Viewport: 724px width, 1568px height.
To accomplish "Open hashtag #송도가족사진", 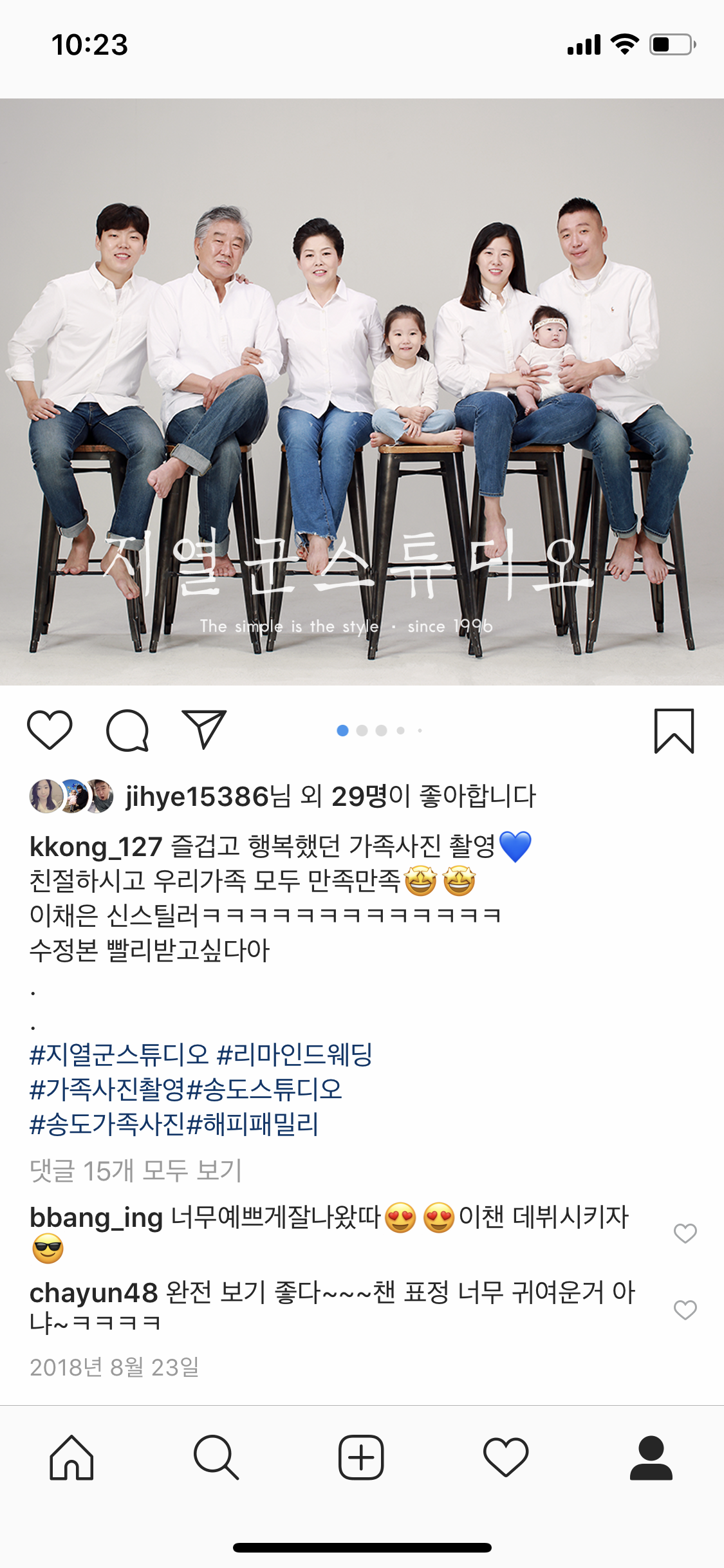I will tap(107, 1124).
